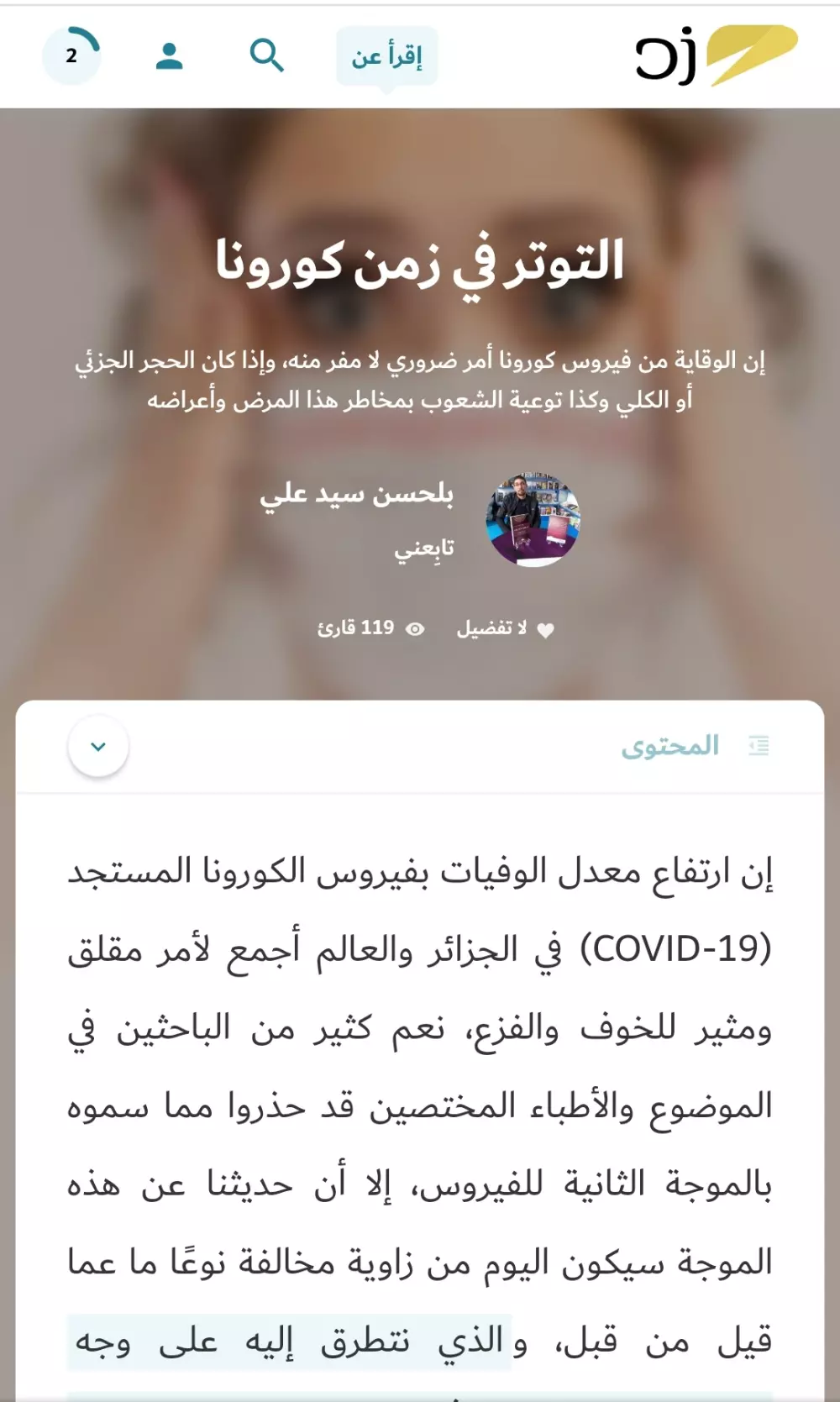The width and height of the screenshot is (840, 1402).
Task: Follow the author via تابعني
Action: coord(424,549)
